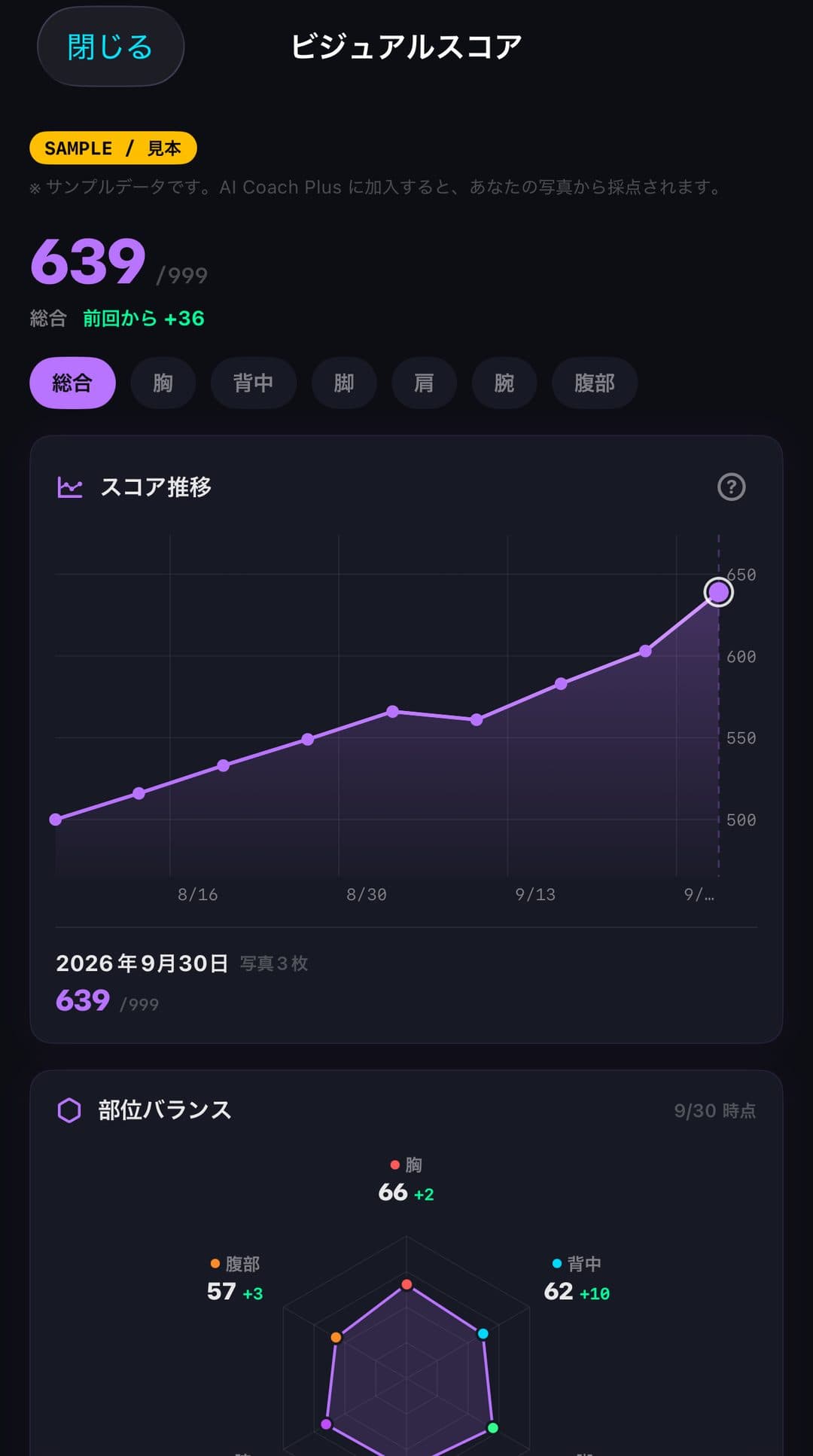Switch to the 肩 chip
813x1456 pixels.
coord(424,383)
